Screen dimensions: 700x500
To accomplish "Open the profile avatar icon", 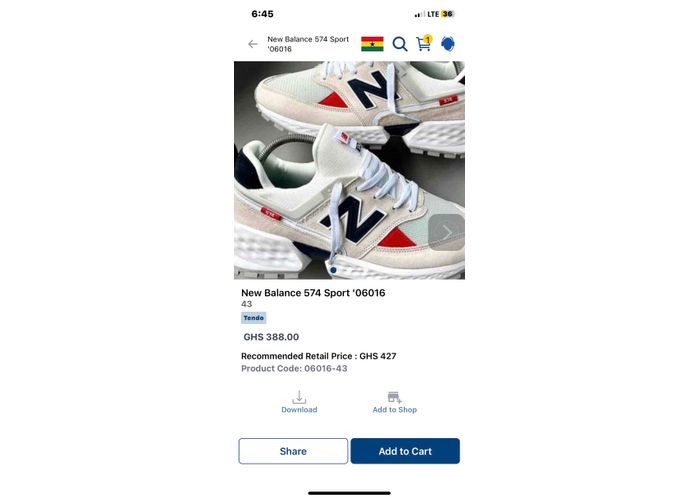I will [x=448, y=44].
